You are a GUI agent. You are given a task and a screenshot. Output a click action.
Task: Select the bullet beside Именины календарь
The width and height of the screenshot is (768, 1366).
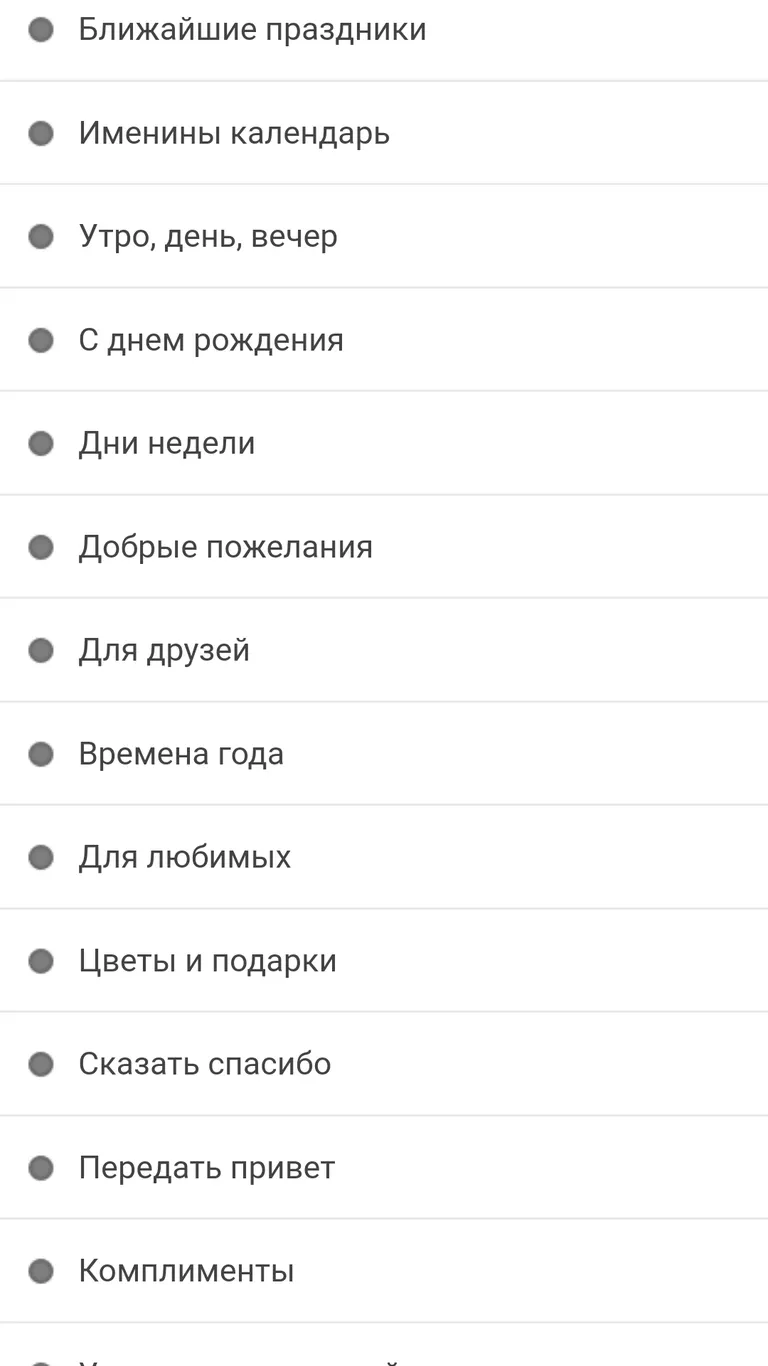click(x=41, y=133)
